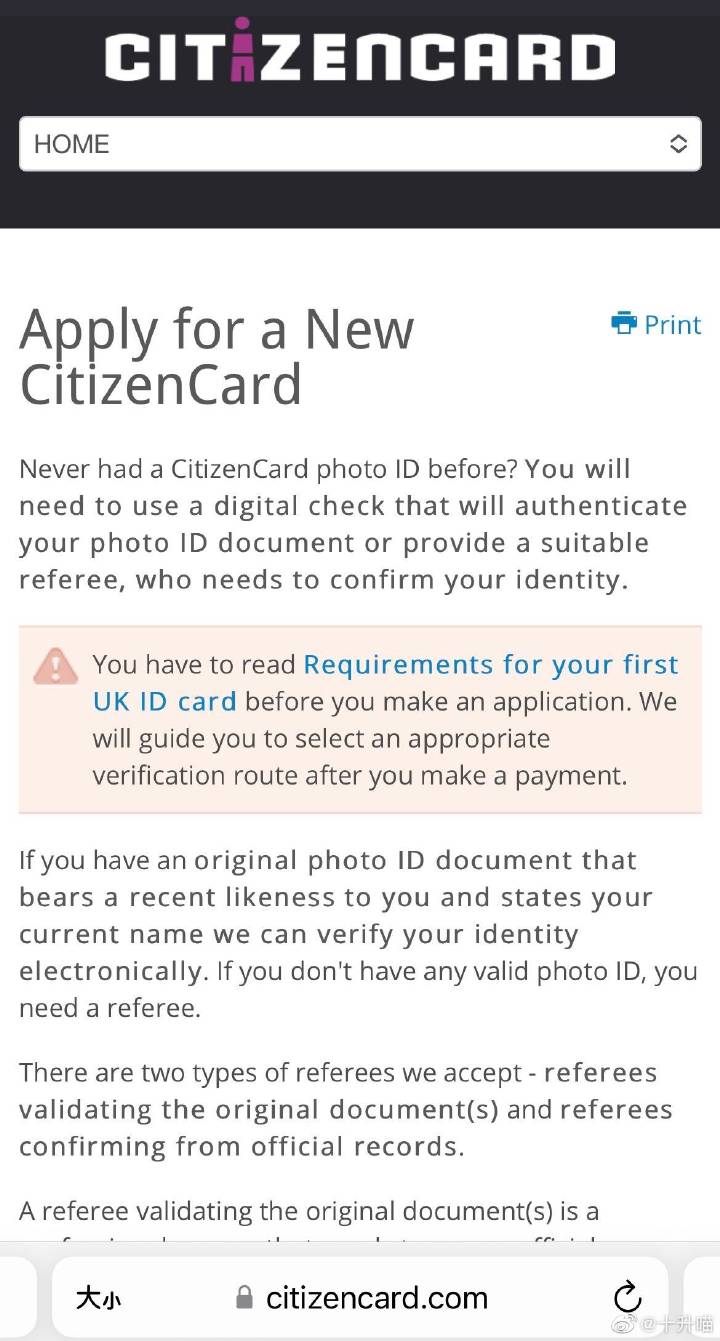Open the HOME navigation dropdown

click(x=360, y=144)
